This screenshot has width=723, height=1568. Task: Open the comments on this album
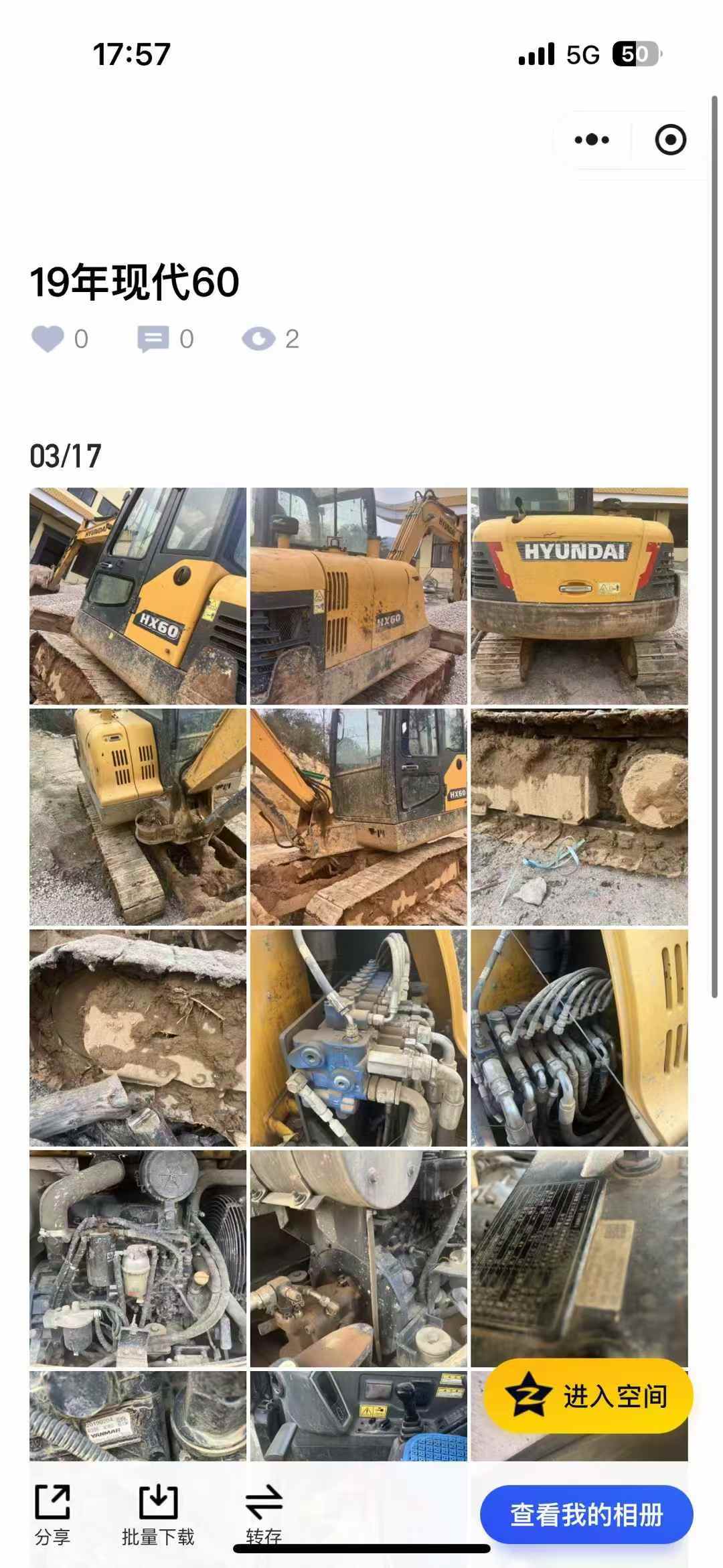tap(153, 339)
